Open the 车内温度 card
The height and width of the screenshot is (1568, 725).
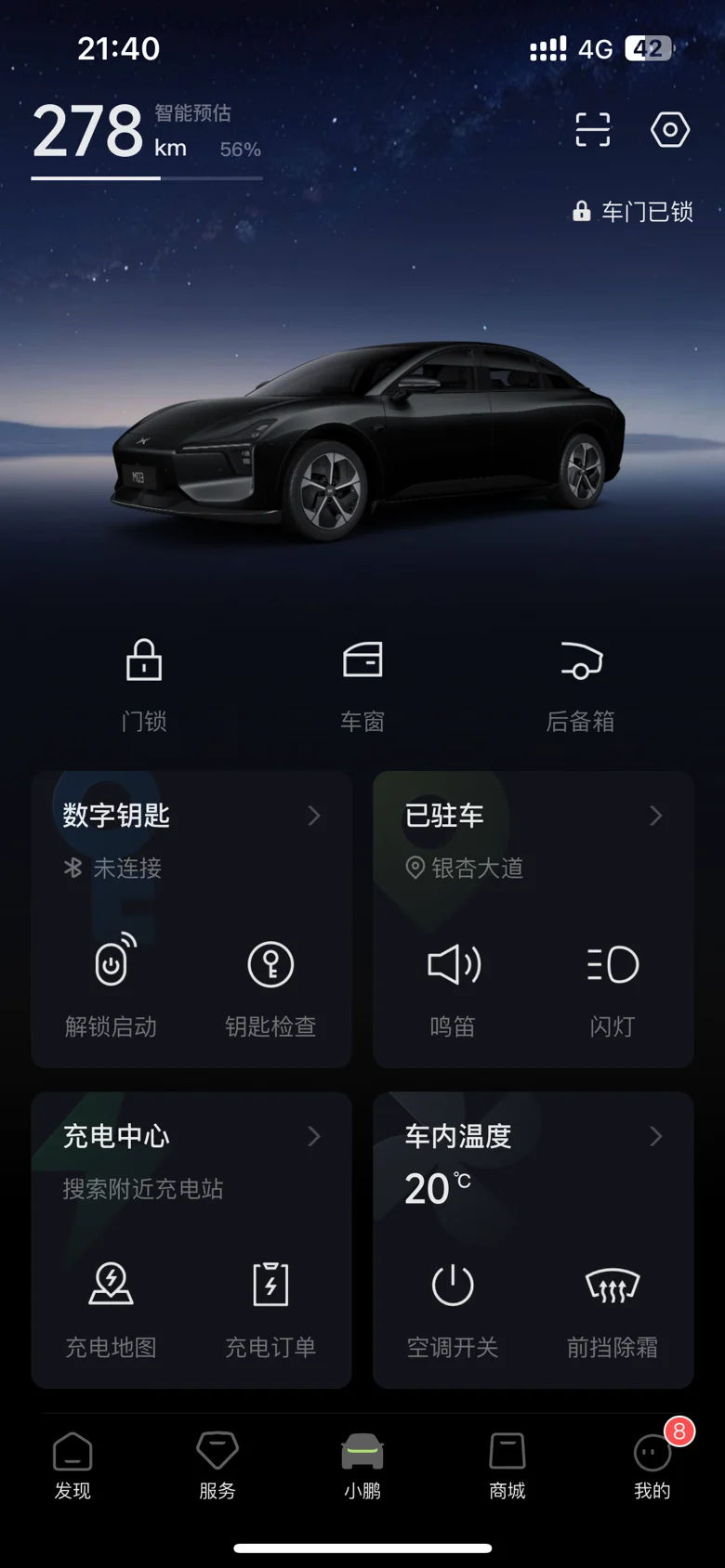click(x=534, y=1136)
